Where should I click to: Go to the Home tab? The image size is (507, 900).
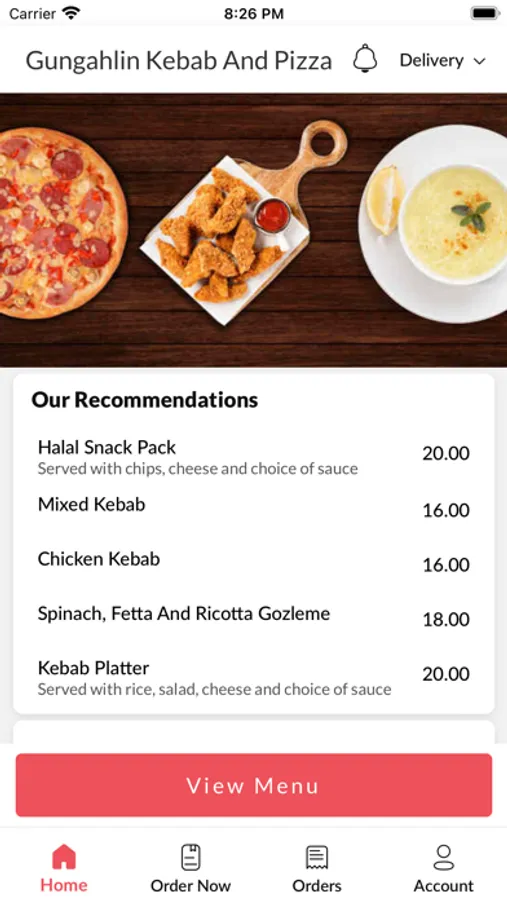pos(64,868)
